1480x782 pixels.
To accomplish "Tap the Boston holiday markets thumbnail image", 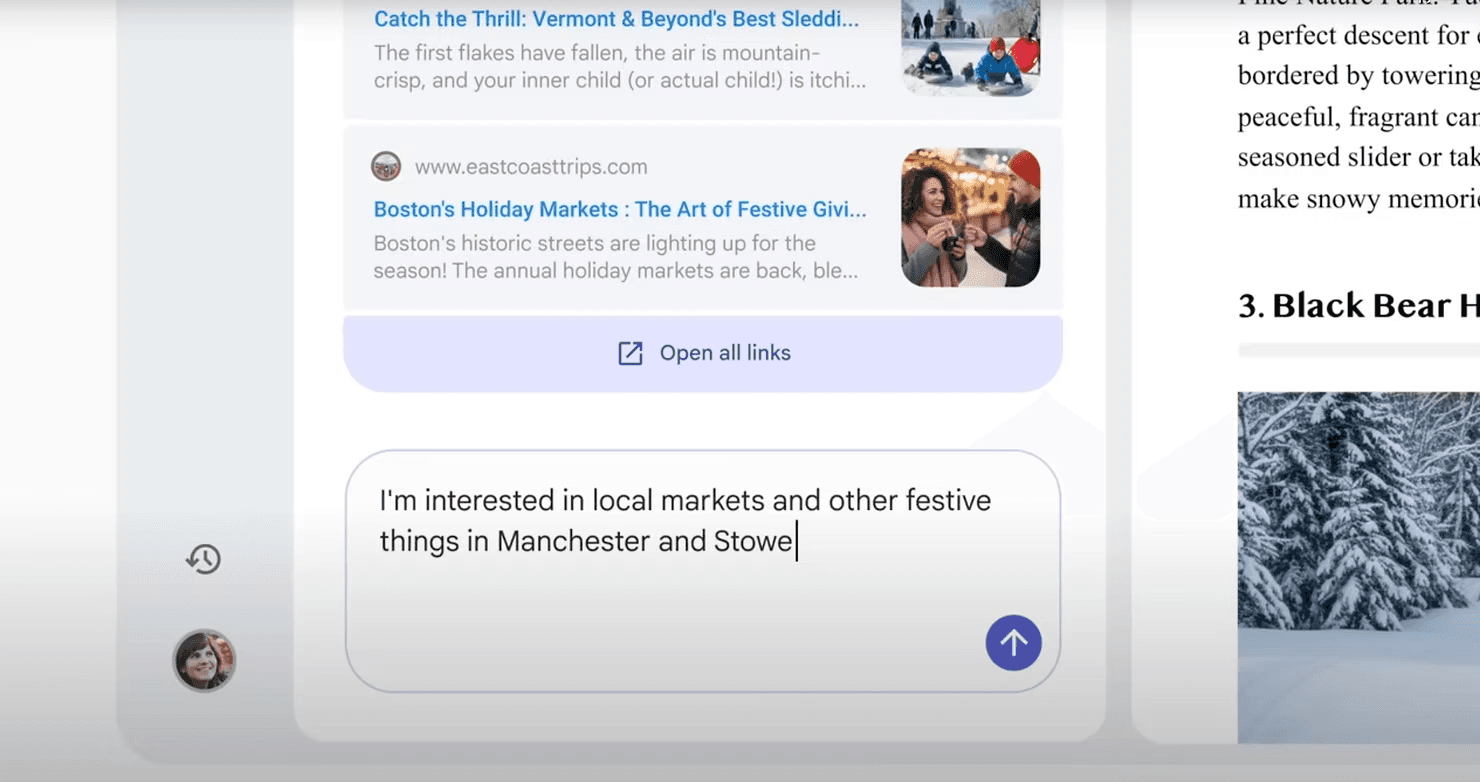I will [x=970, y=217].
